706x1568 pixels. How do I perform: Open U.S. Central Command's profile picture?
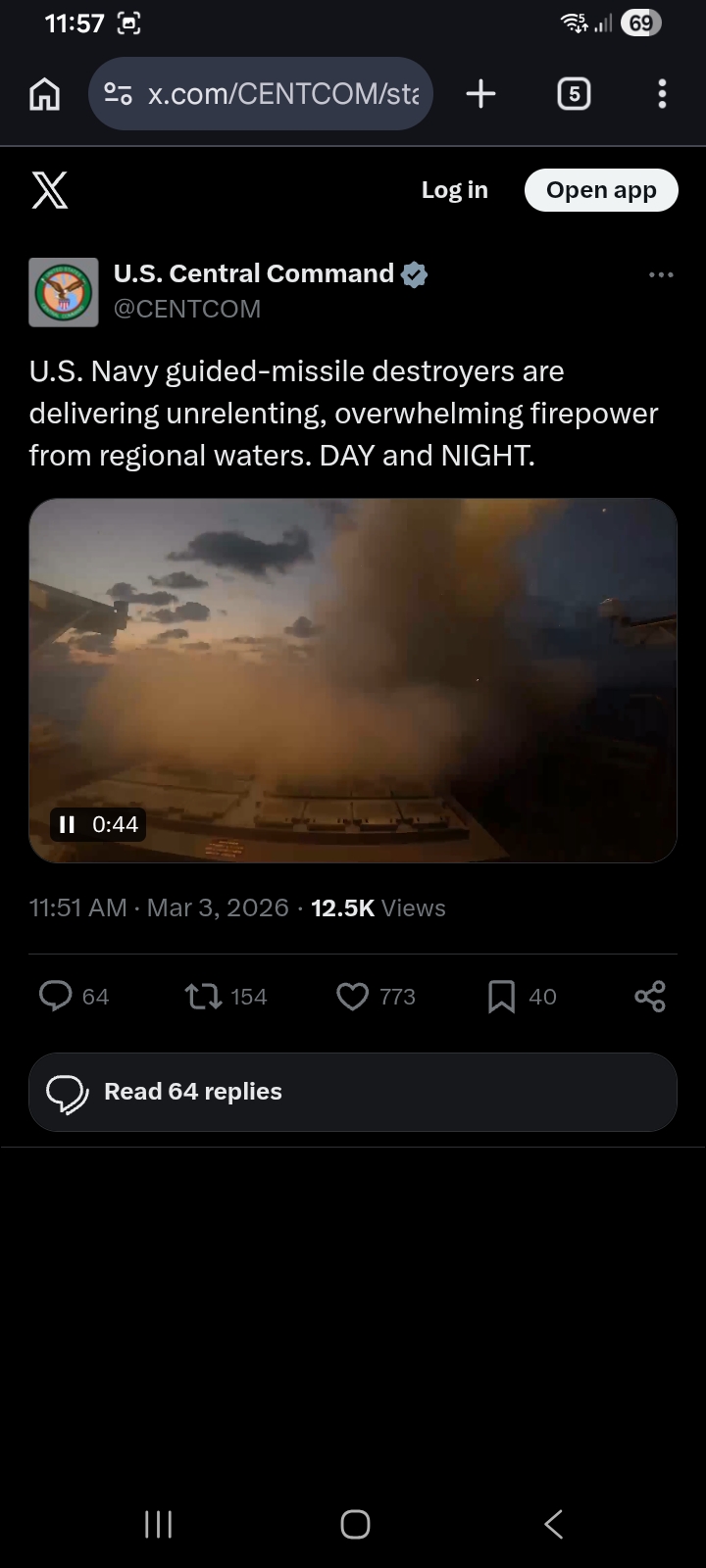64,292
